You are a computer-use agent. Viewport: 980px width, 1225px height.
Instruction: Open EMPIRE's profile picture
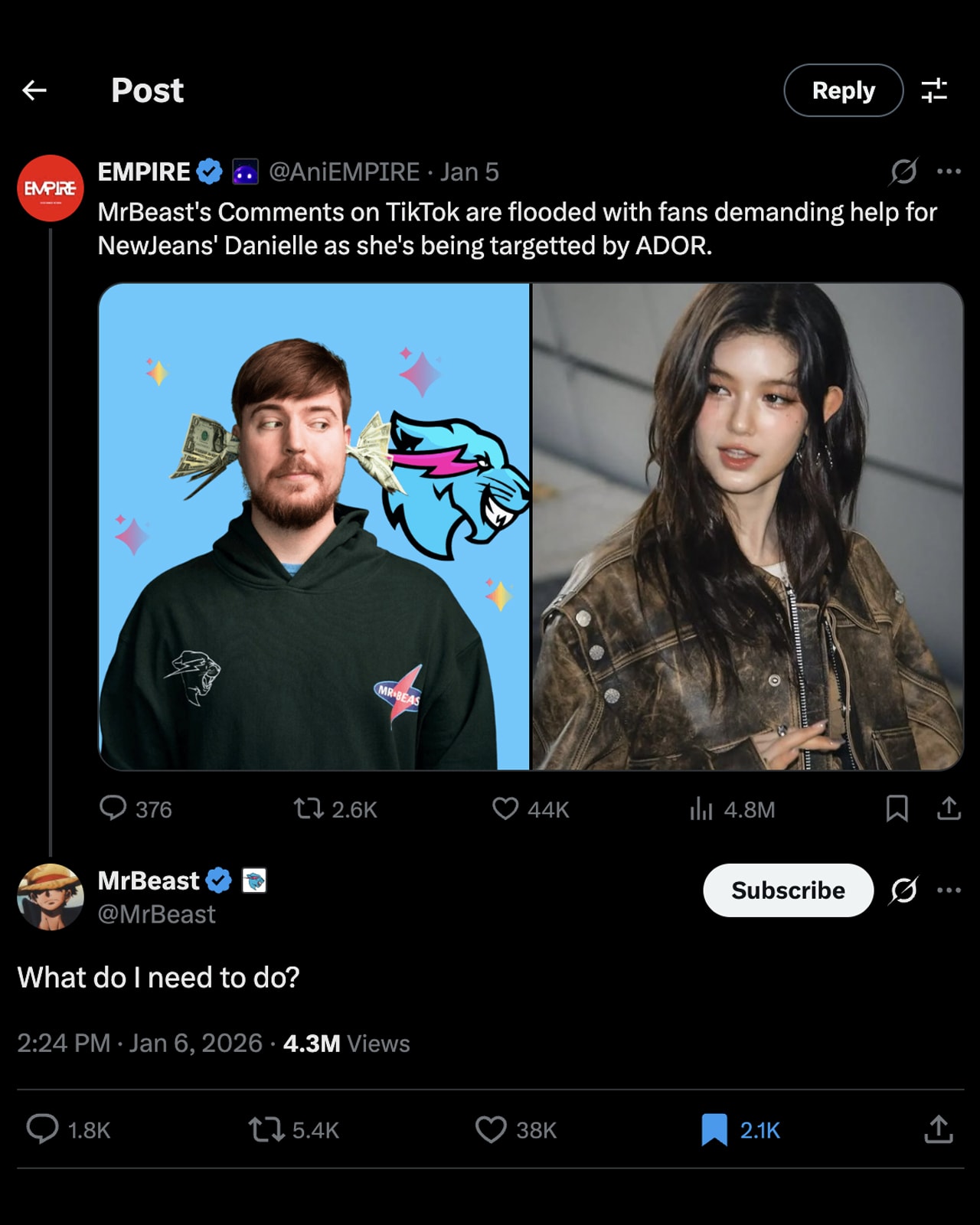click(51, 188)
